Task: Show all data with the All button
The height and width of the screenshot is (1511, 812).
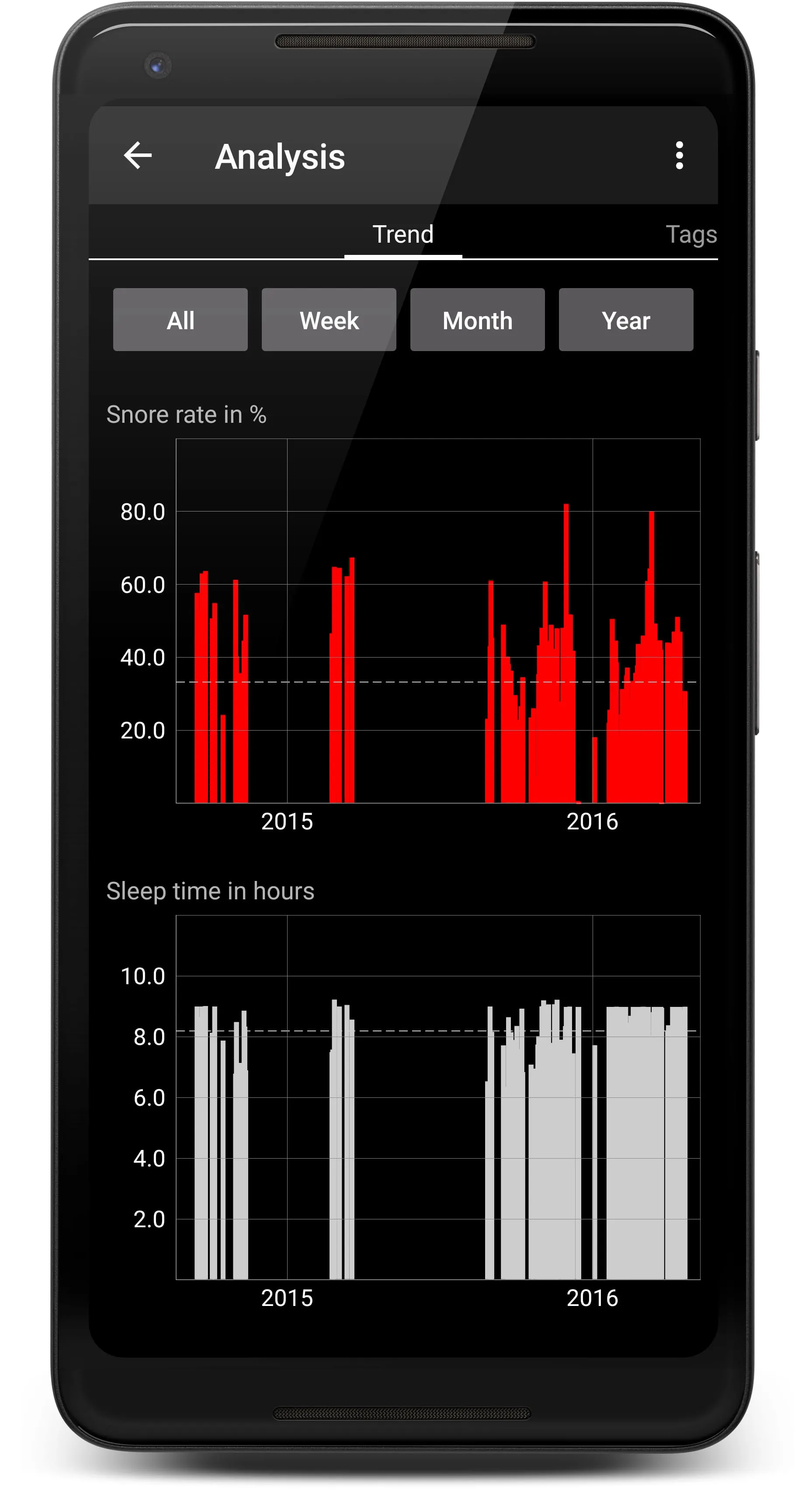Action: pyautogui.click(x=180, y=320)
